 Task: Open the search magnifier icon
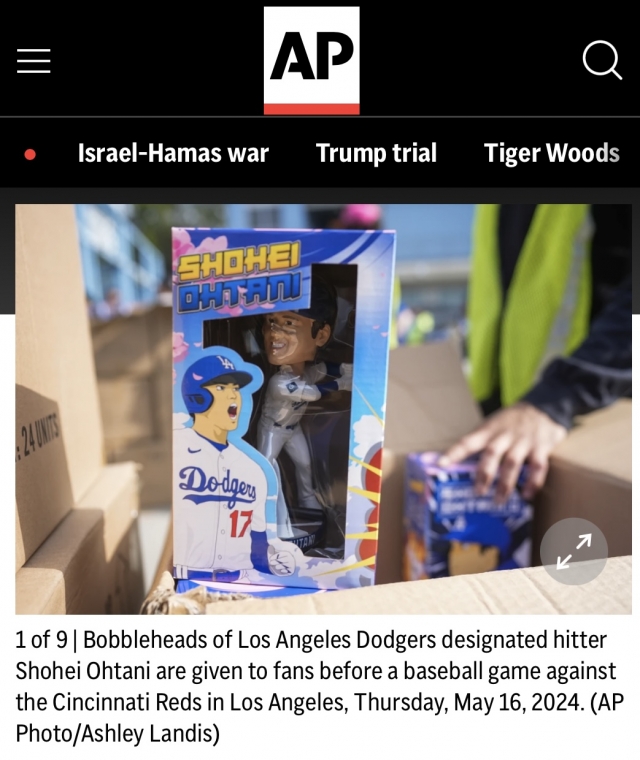point(602,61)
